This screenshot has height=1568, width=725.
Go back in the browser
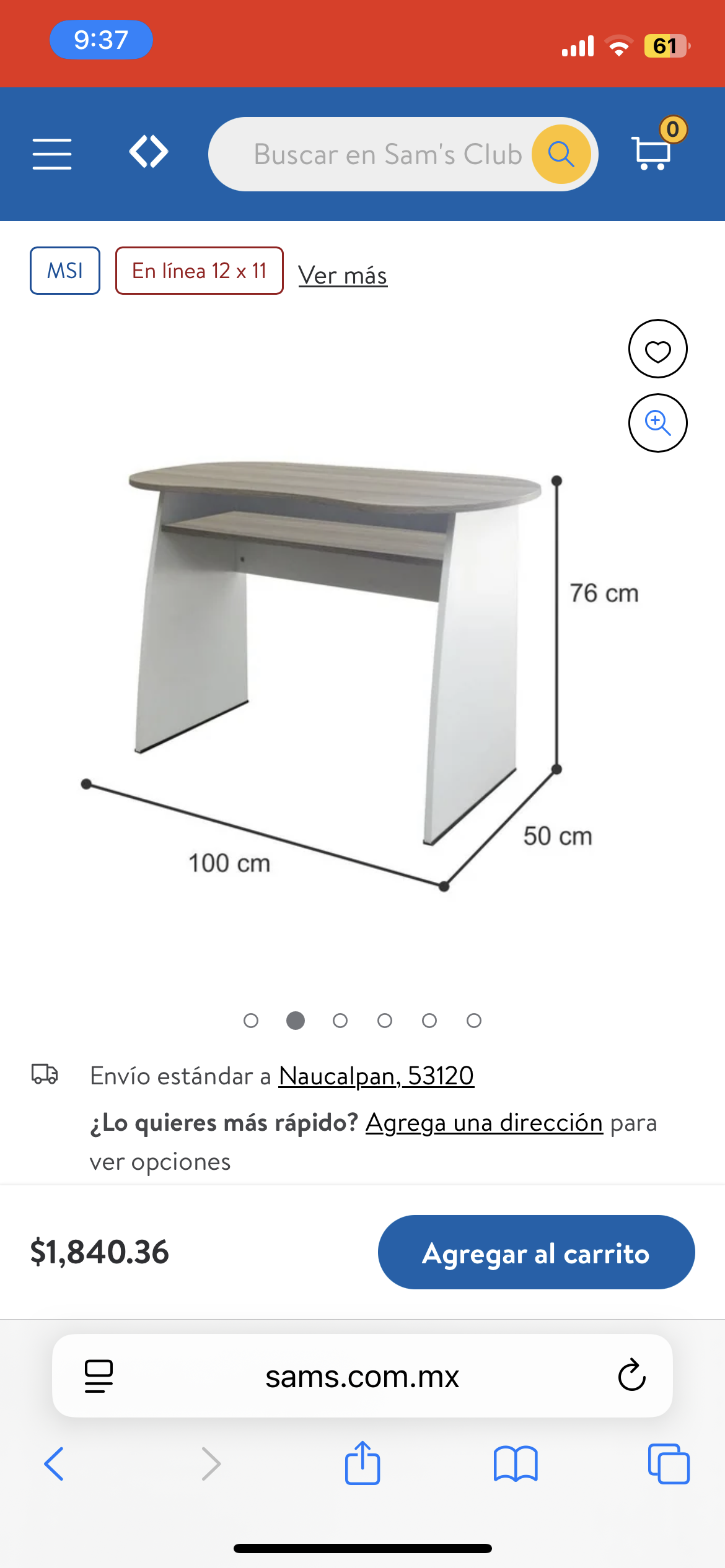[55, 1464]
